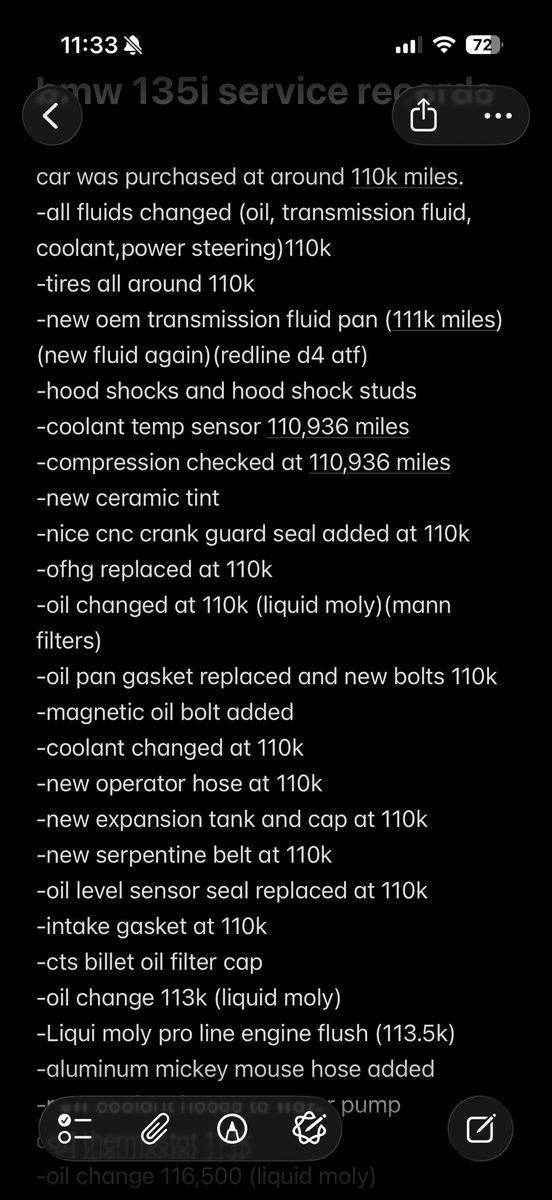Tap the underlined 111k miles text
Image resolution: width=552 pixels, height=1200 pixels.
tap(444, 320)
